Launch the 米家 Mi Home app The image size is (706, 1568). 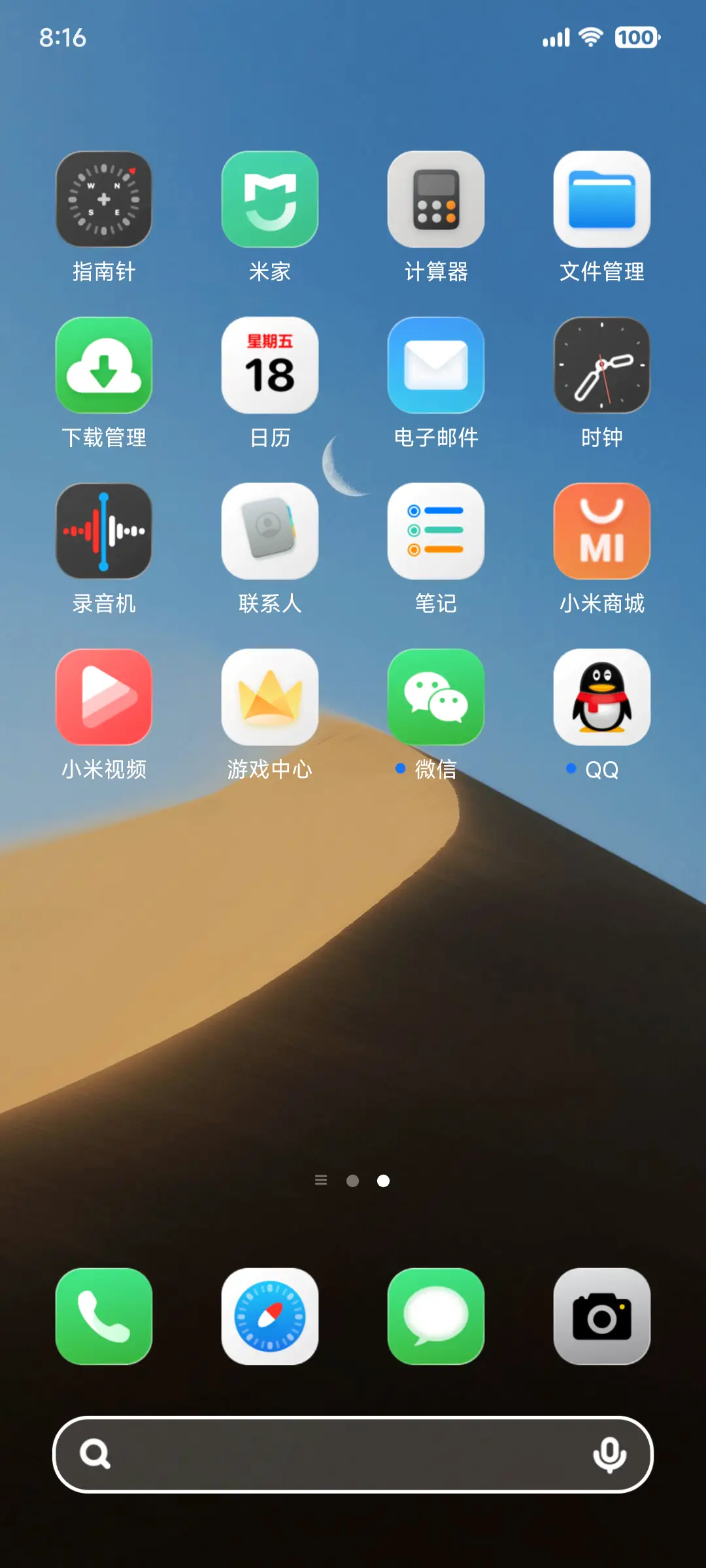point(271,199)
